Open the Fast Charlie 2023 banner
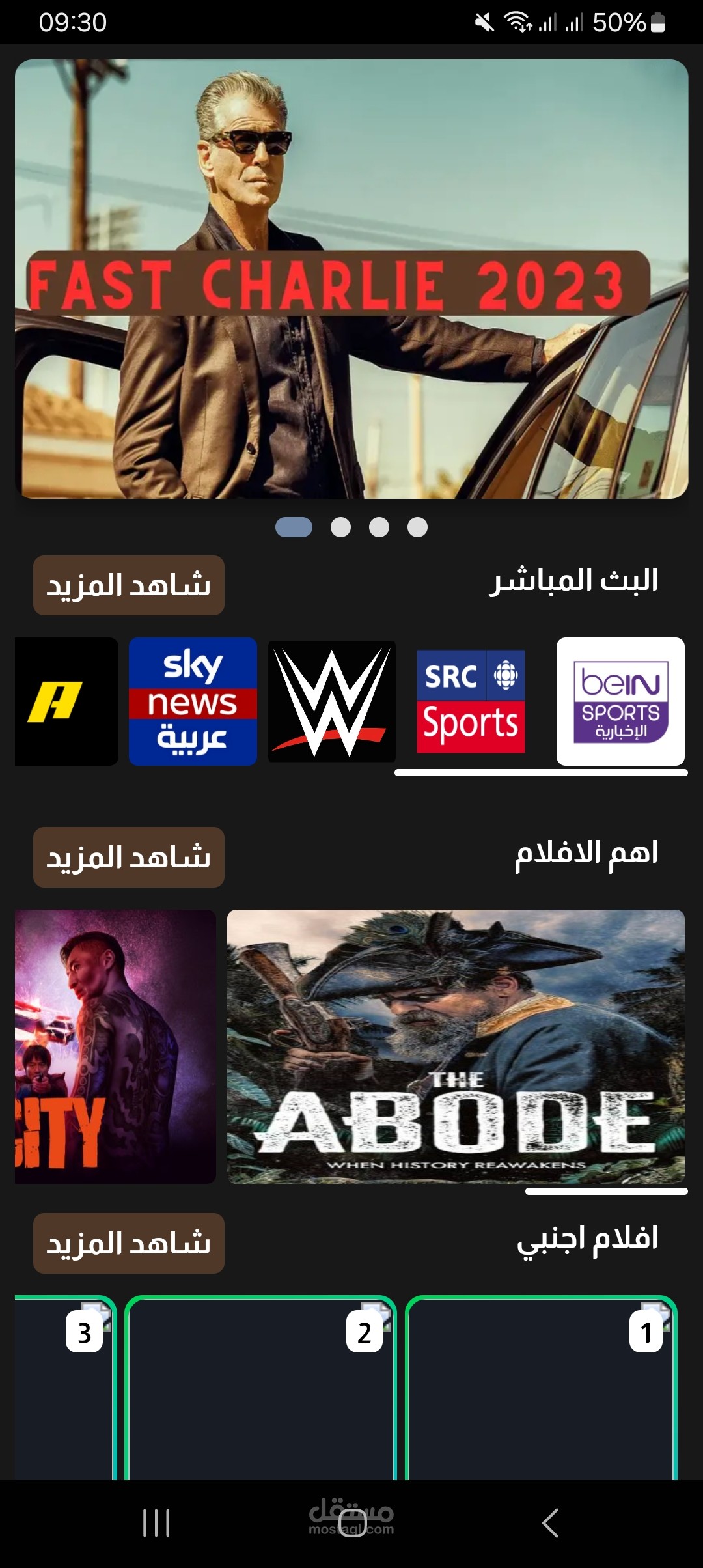Screen dimensions: 703x1568 tap(351, 279)
